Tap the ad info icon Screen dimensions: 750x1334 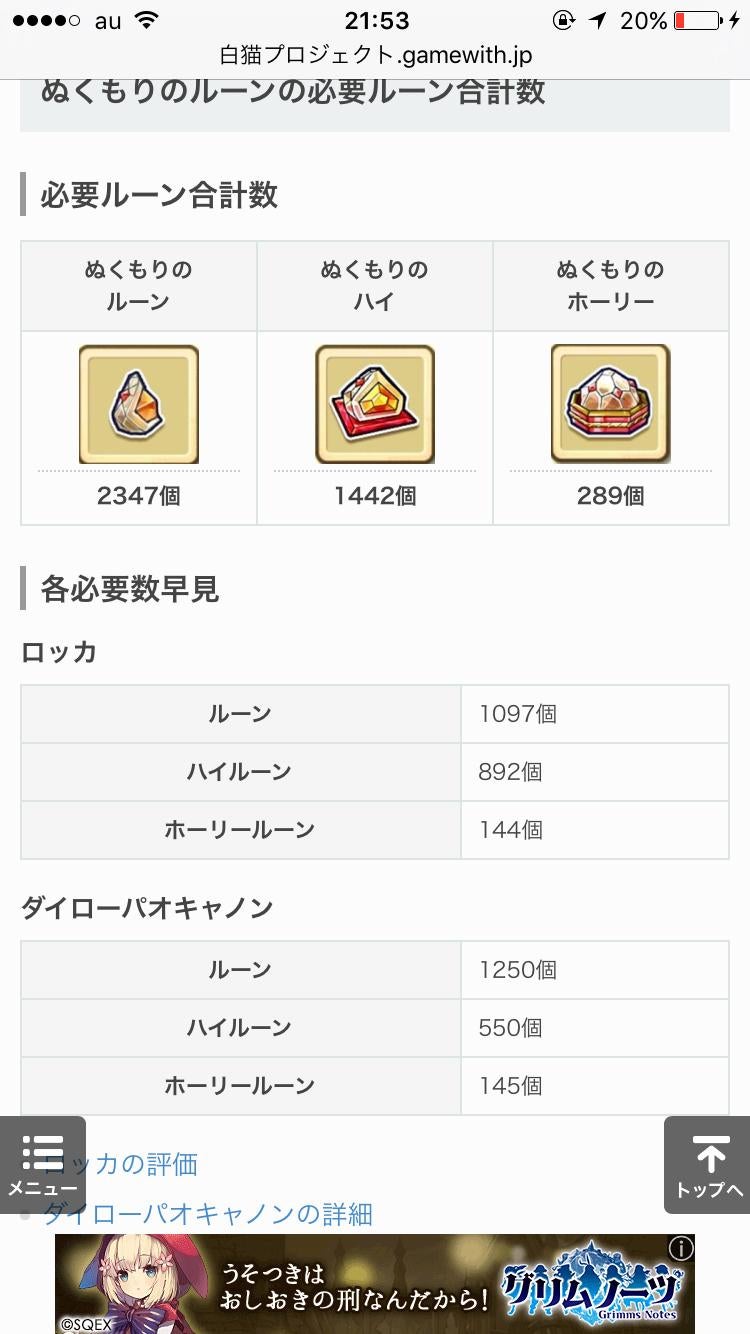tap(681, 1247)
